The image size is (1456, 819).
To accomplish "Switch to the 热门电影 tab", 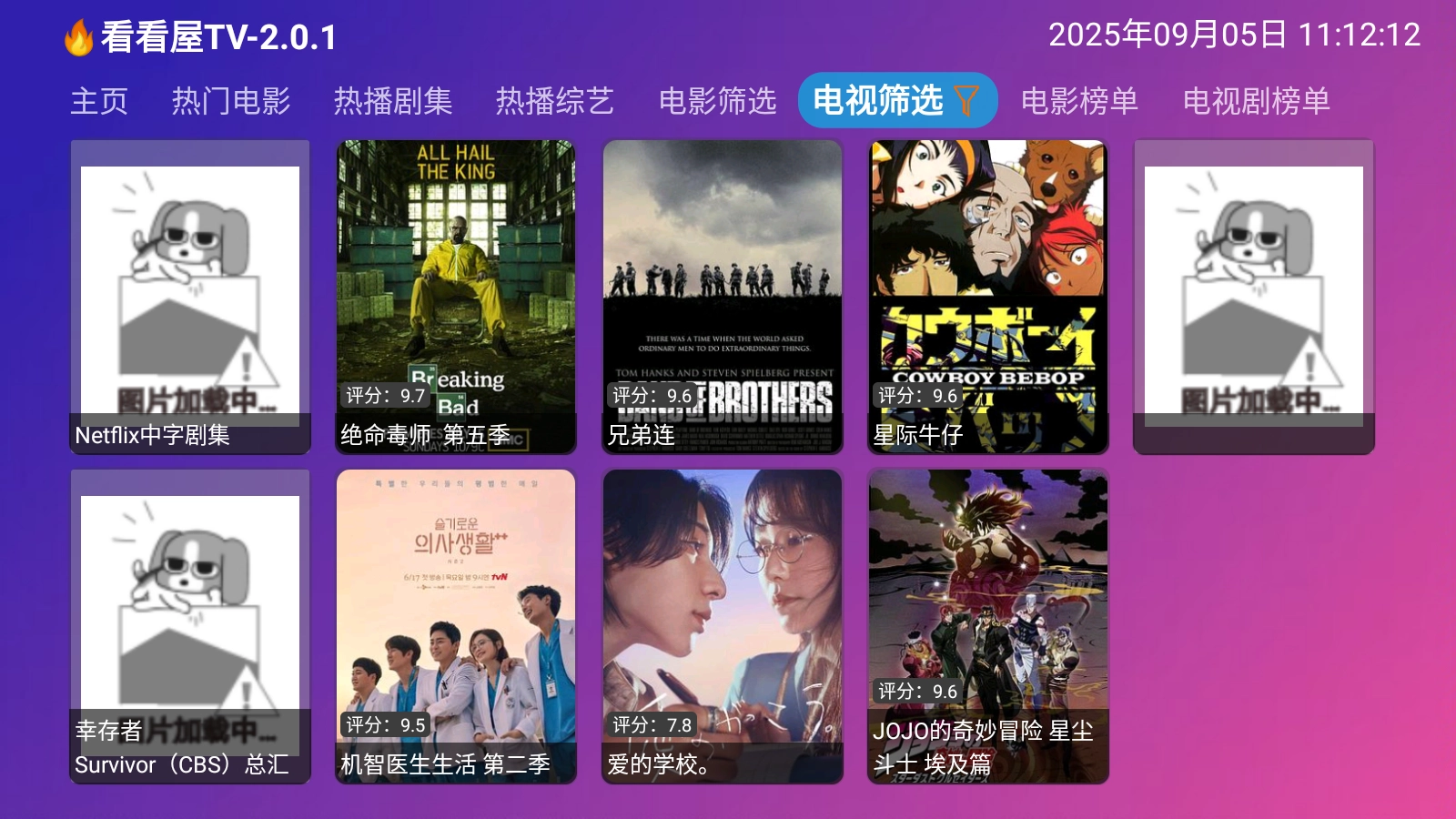I will pos(231,101).
